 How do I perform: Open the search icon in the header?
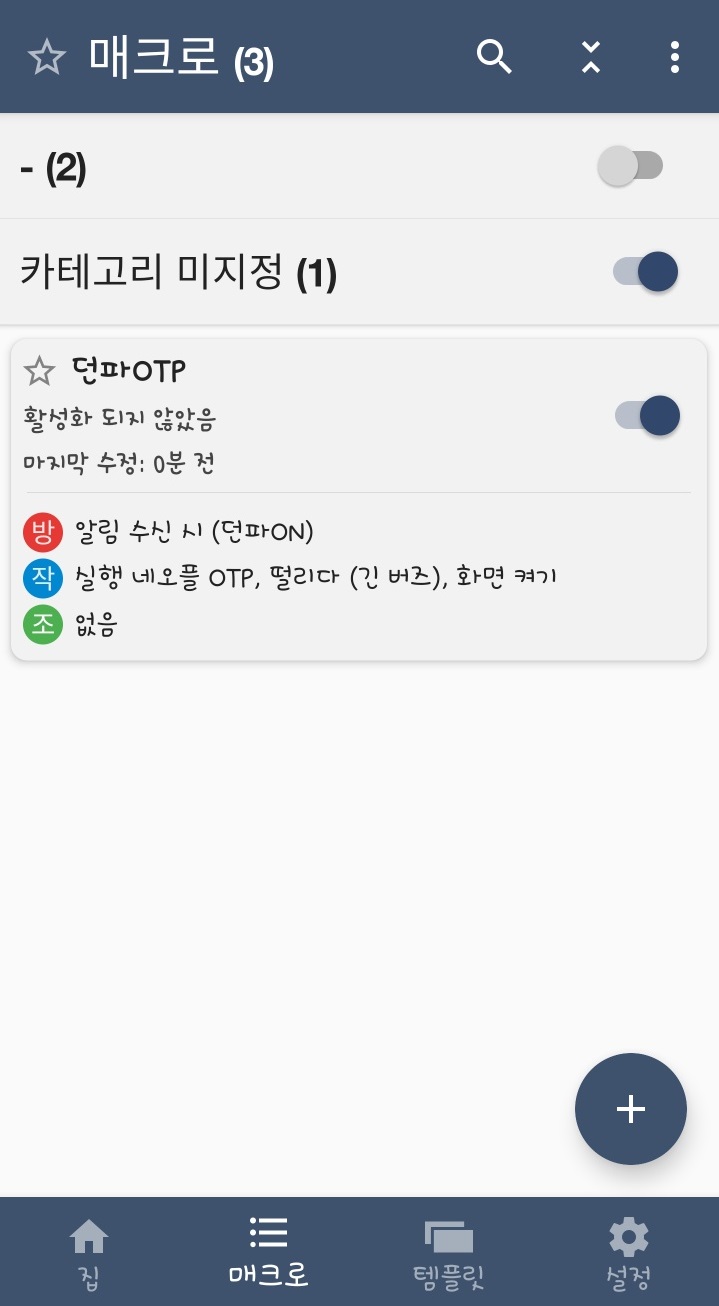494,57
